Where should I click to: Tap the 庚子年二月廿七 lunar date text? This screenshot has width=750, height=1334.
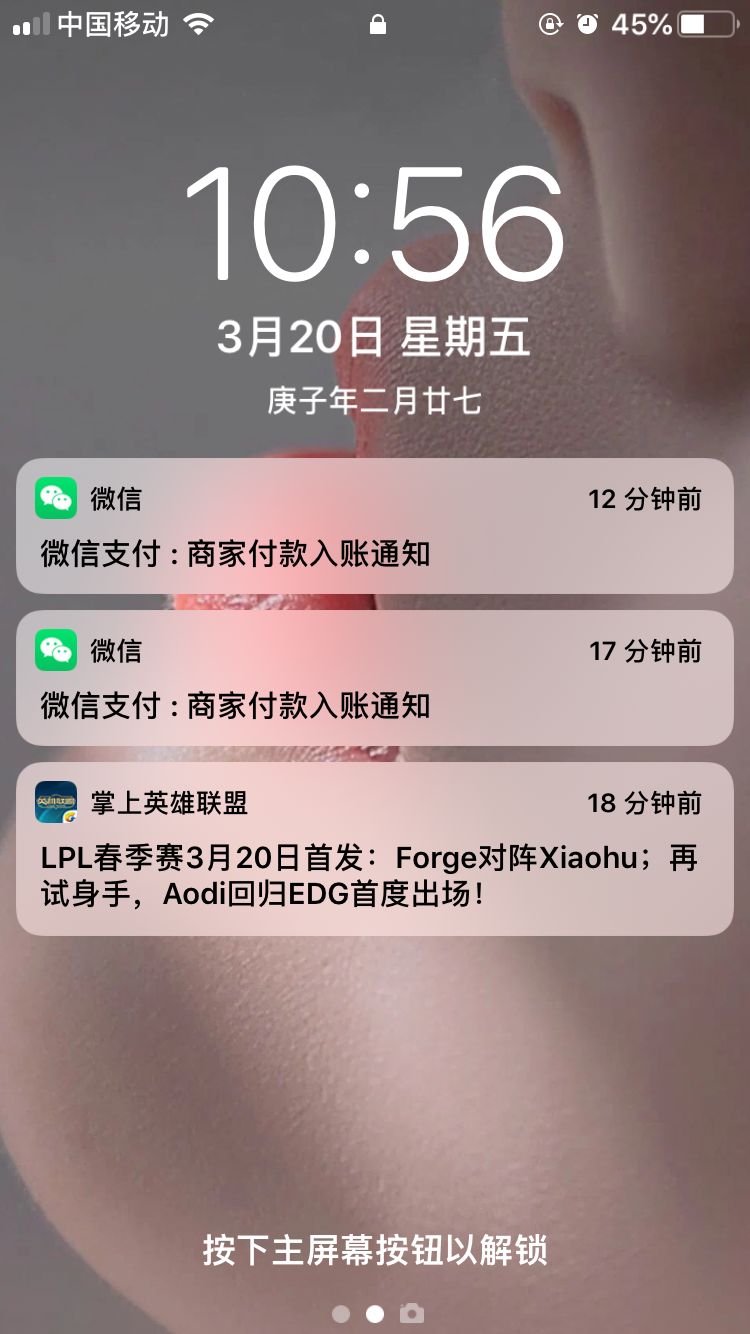(x=375, y=399)
